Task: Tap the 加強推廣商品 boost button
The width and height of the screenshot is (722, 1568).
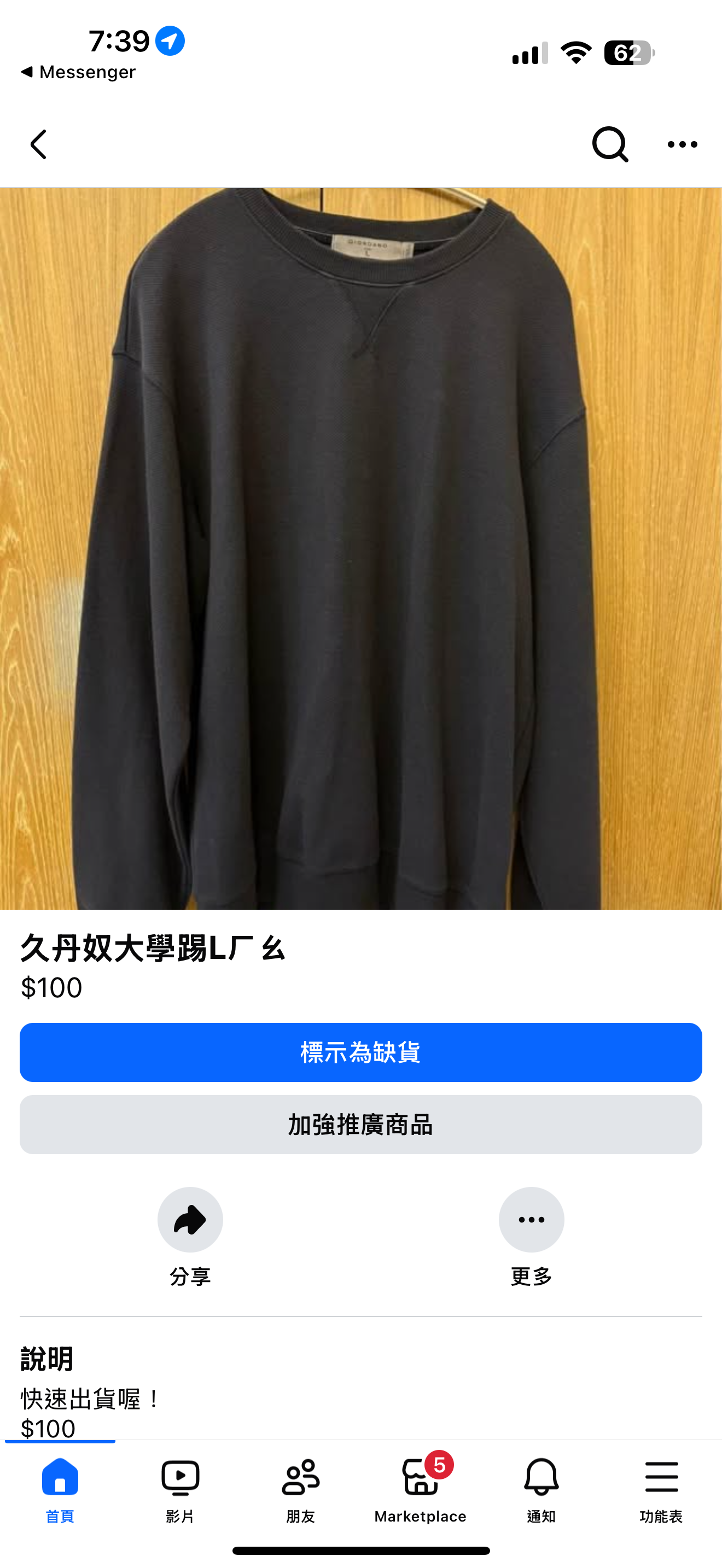Action: 361,1124
